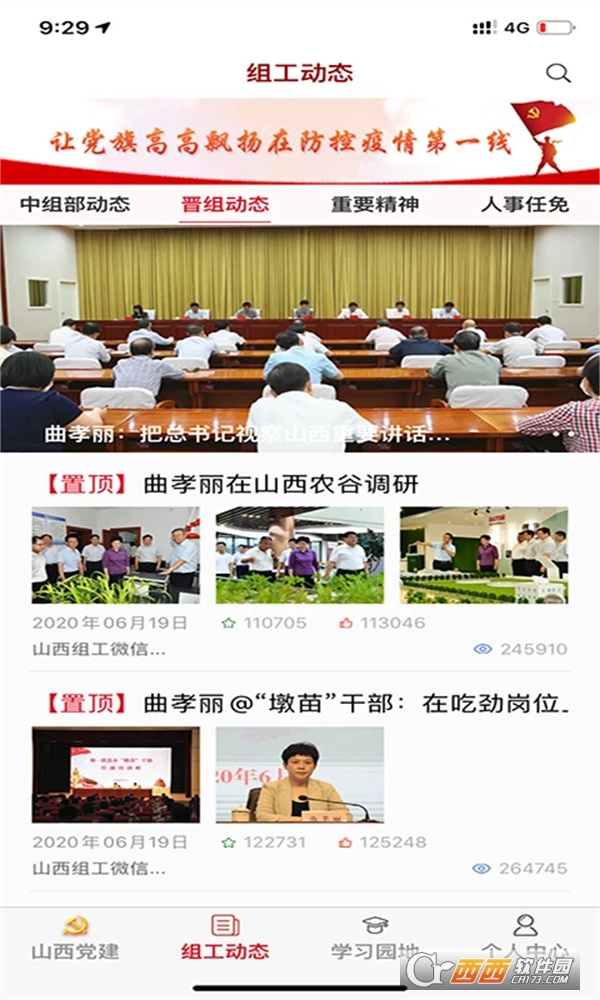Select the 晋组动态 tab
600x1000 pixels.
point(225,205)
